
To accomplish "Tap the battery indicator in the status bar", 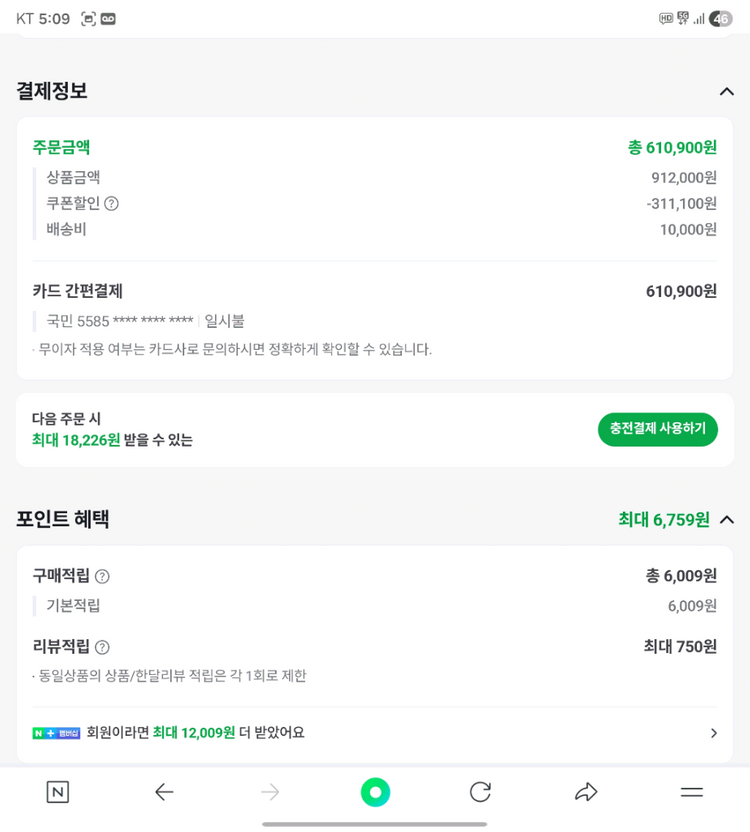I will (x=722, y=16).
